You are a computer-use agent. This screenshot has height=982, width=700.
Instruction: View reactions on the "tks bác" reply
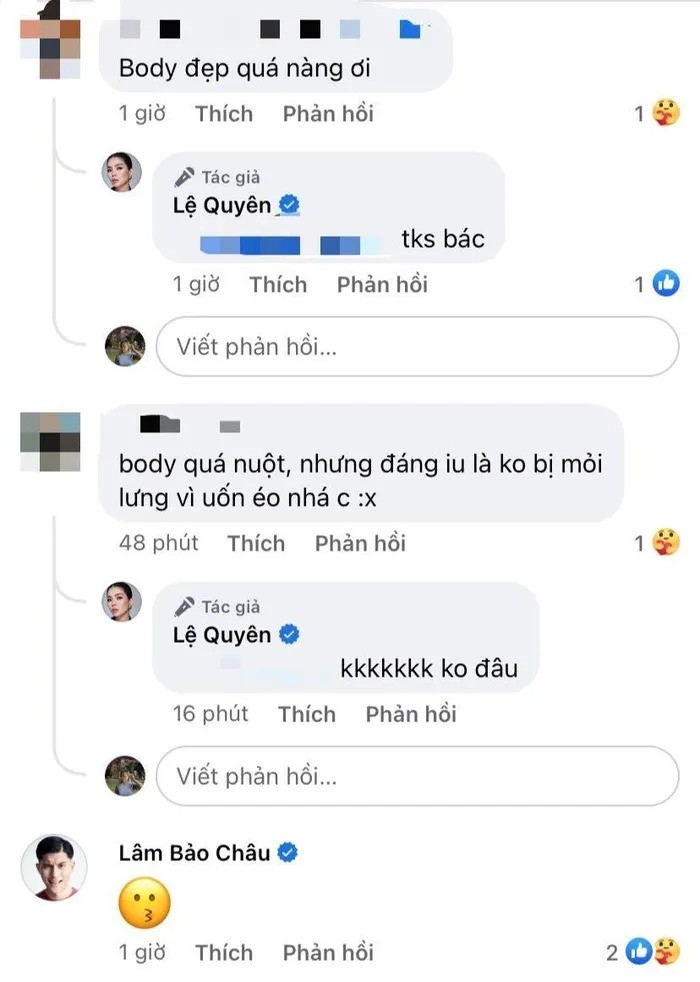click(x=657, y=285)
